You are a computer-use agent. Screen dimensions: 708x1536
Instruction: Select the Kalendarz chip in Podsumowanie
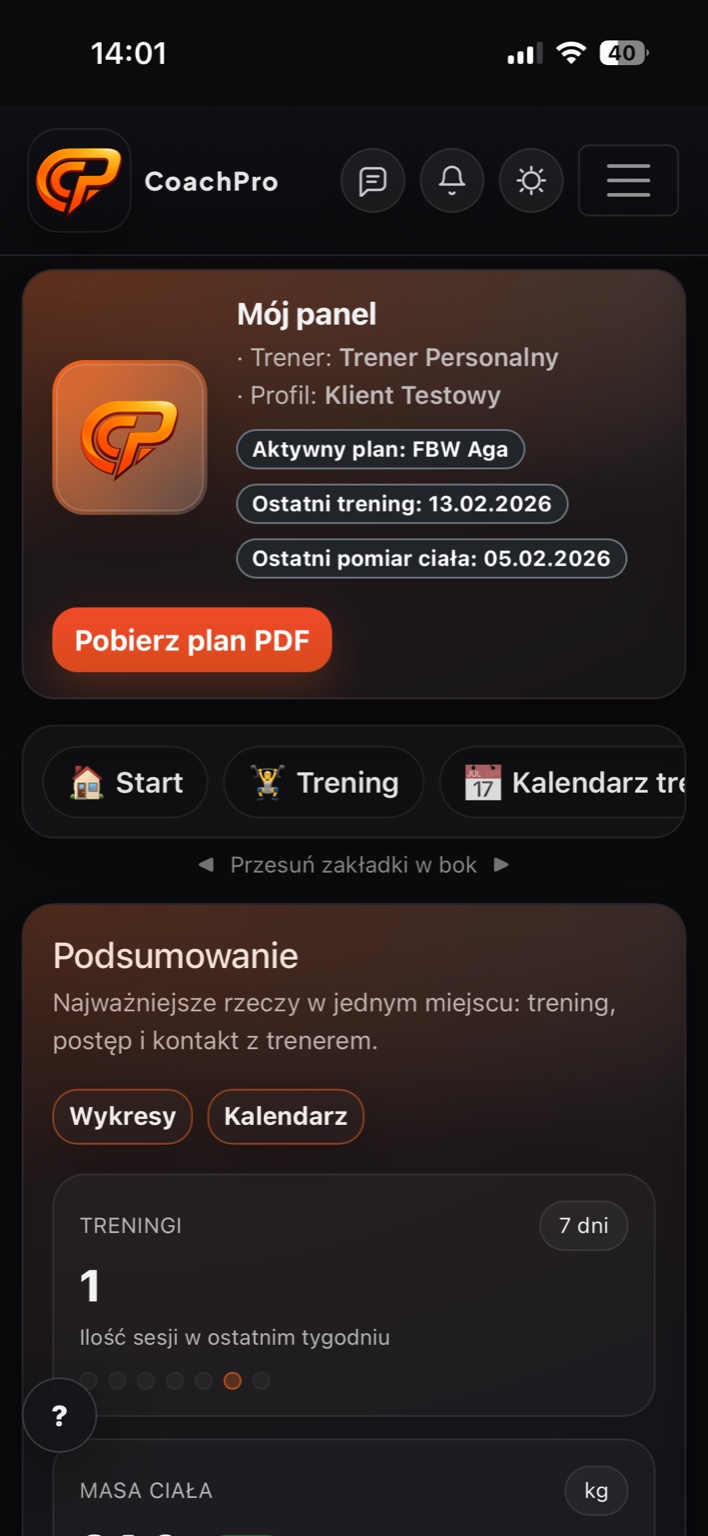pos(285,1116)
